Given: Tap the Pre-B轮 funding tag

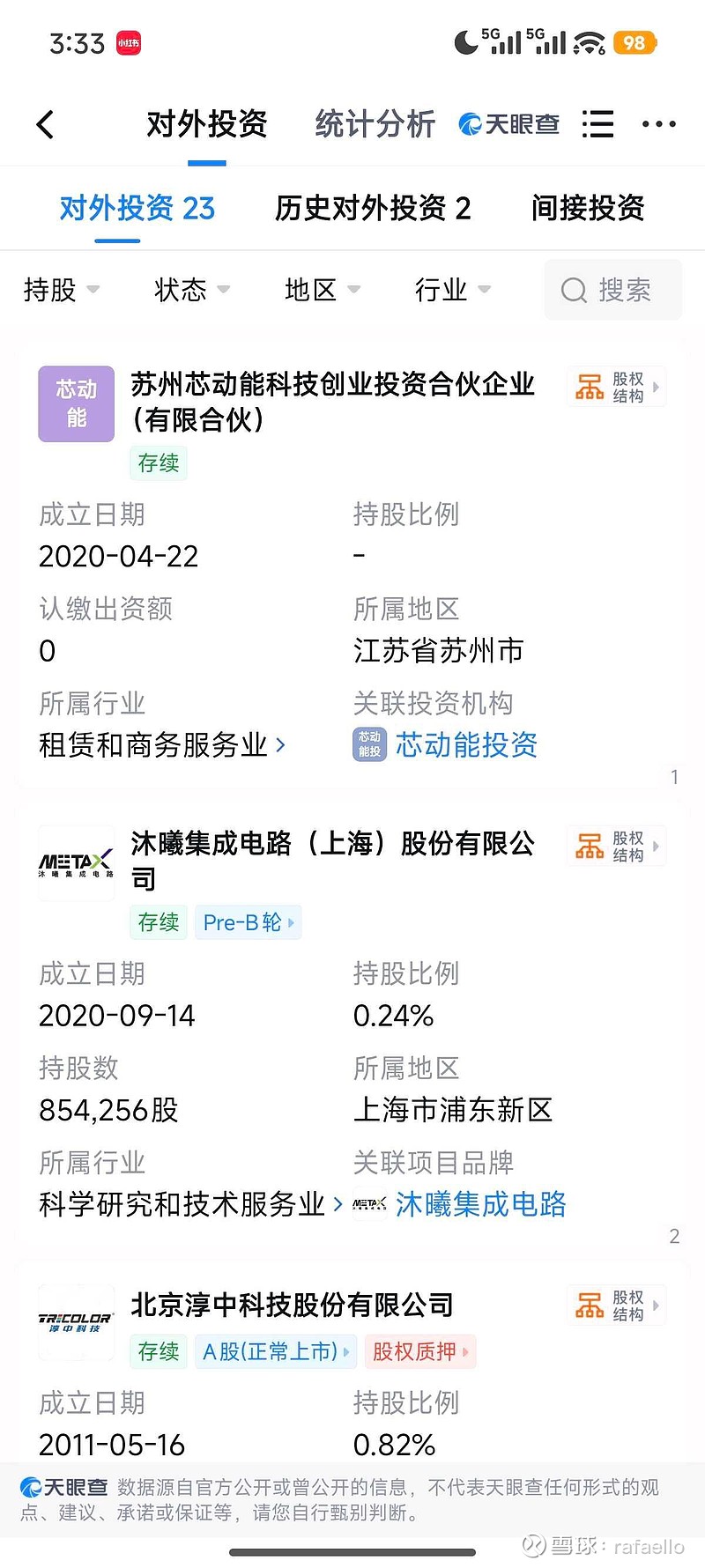Looking at the screenshot, I should [x=248, y=922].
